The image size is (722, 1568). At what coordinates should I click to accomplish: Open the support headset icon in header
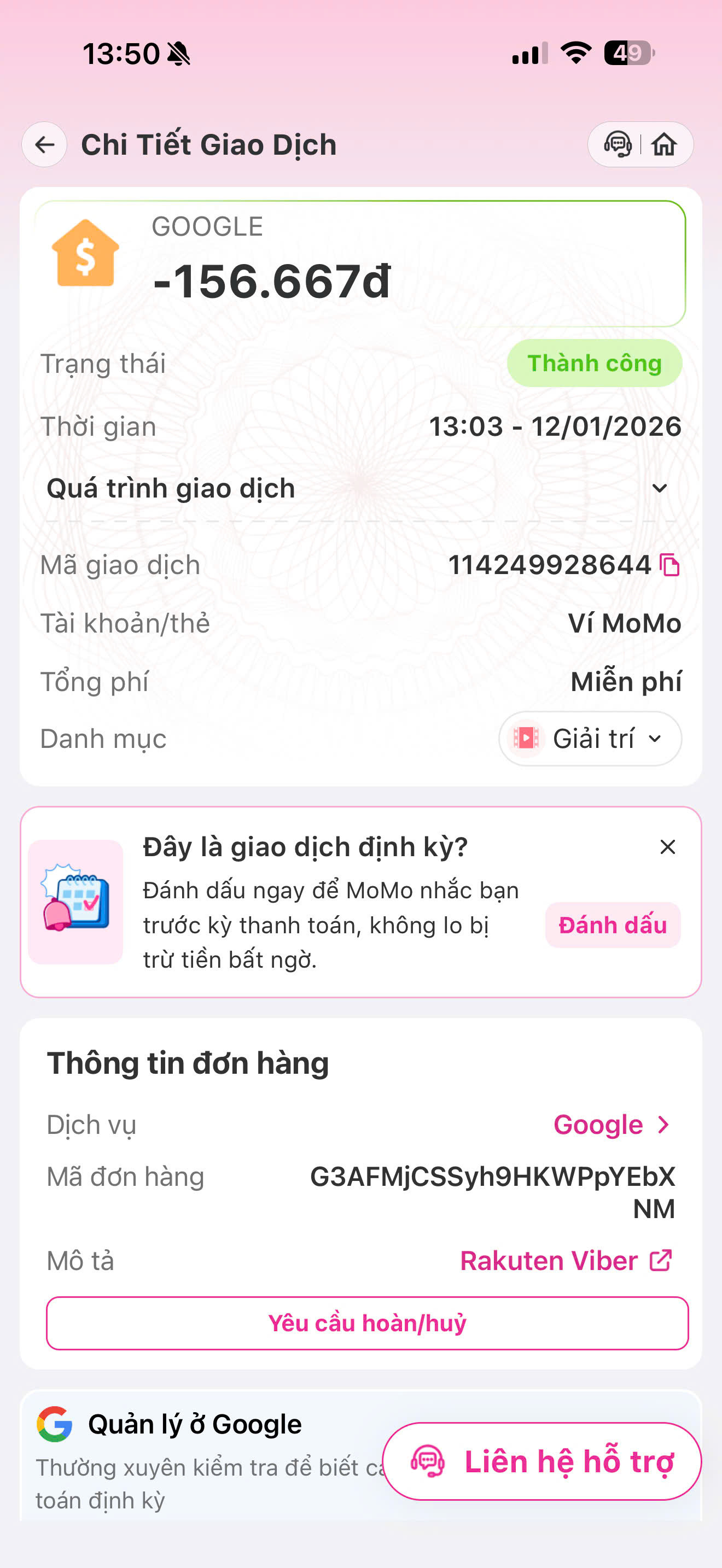point(618,145)
